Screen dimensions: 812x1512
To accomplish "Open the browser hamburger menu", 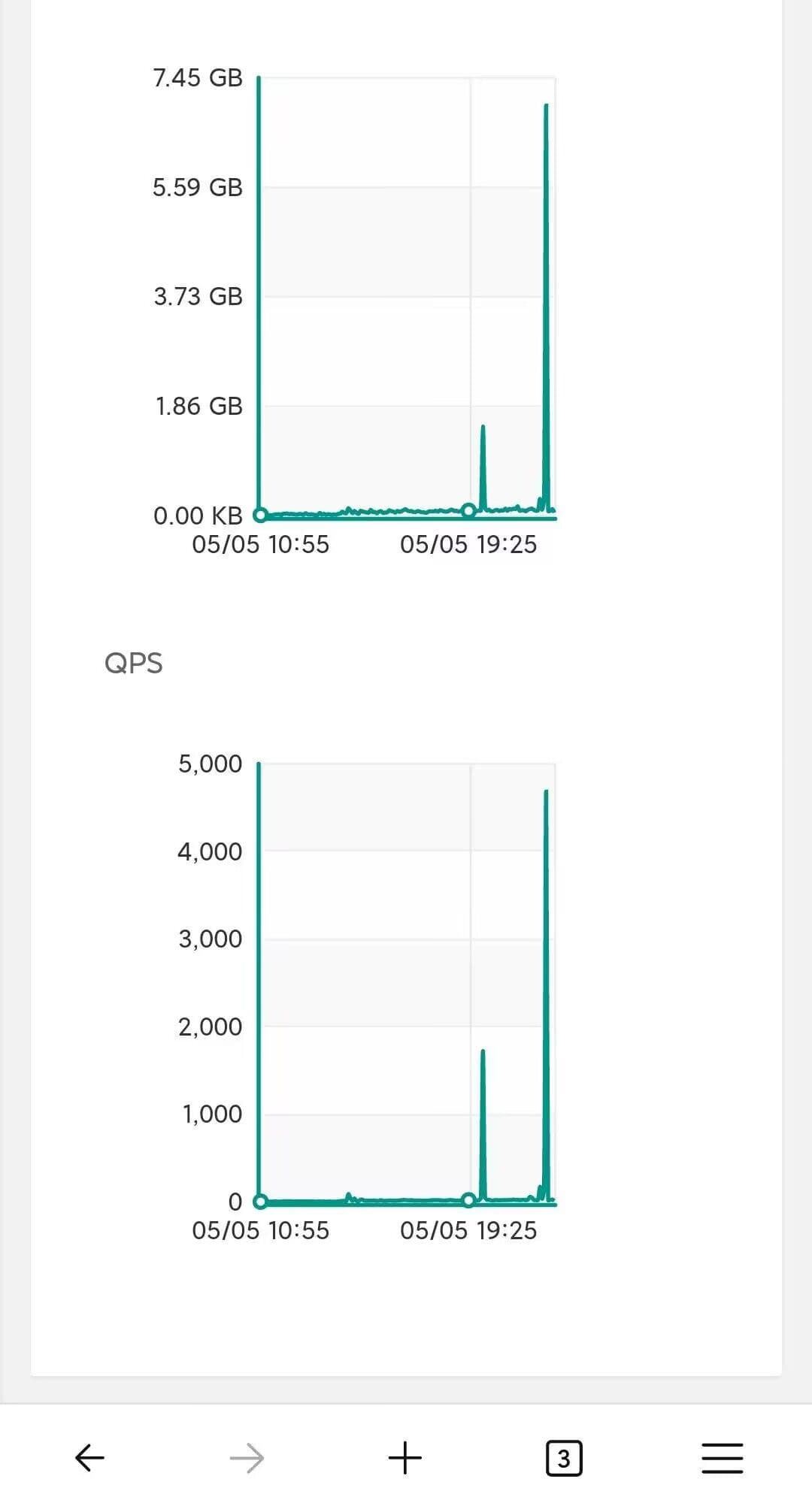I will pos(722,1459).
